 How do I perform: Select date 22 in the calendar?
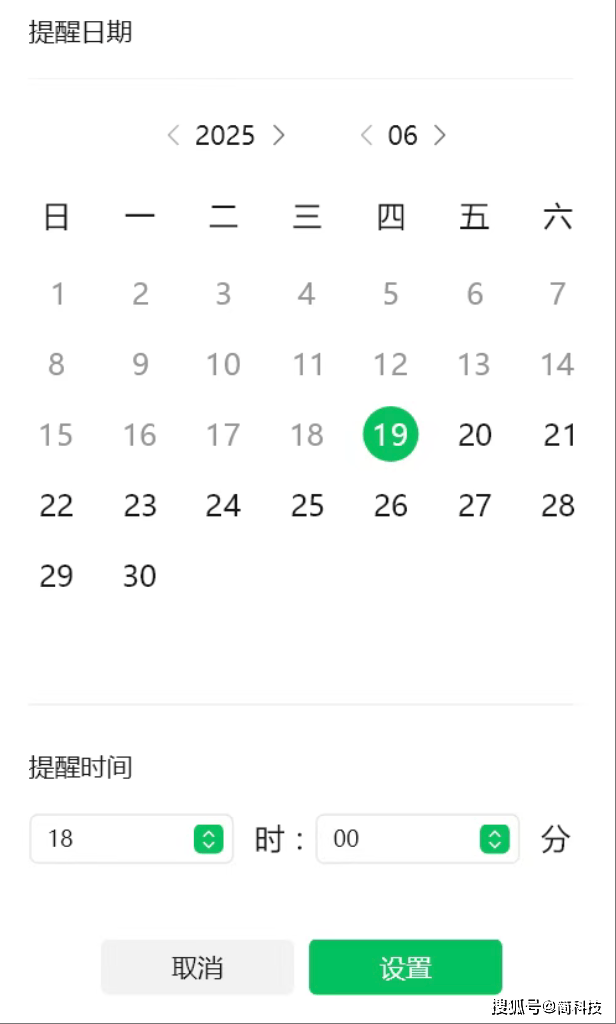tap(56, 505)
